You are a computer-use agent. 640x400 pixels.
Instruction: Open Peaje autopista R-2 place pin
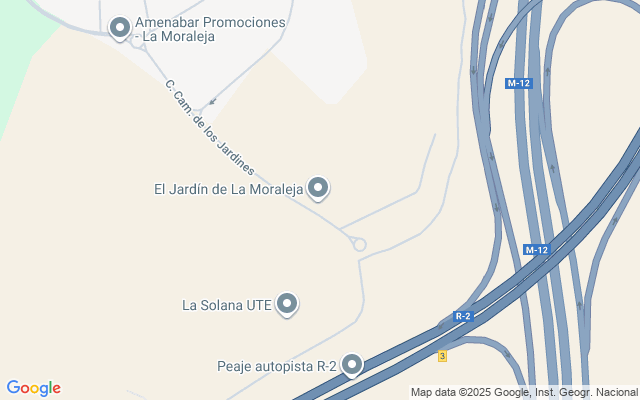[x=352, y=365]
